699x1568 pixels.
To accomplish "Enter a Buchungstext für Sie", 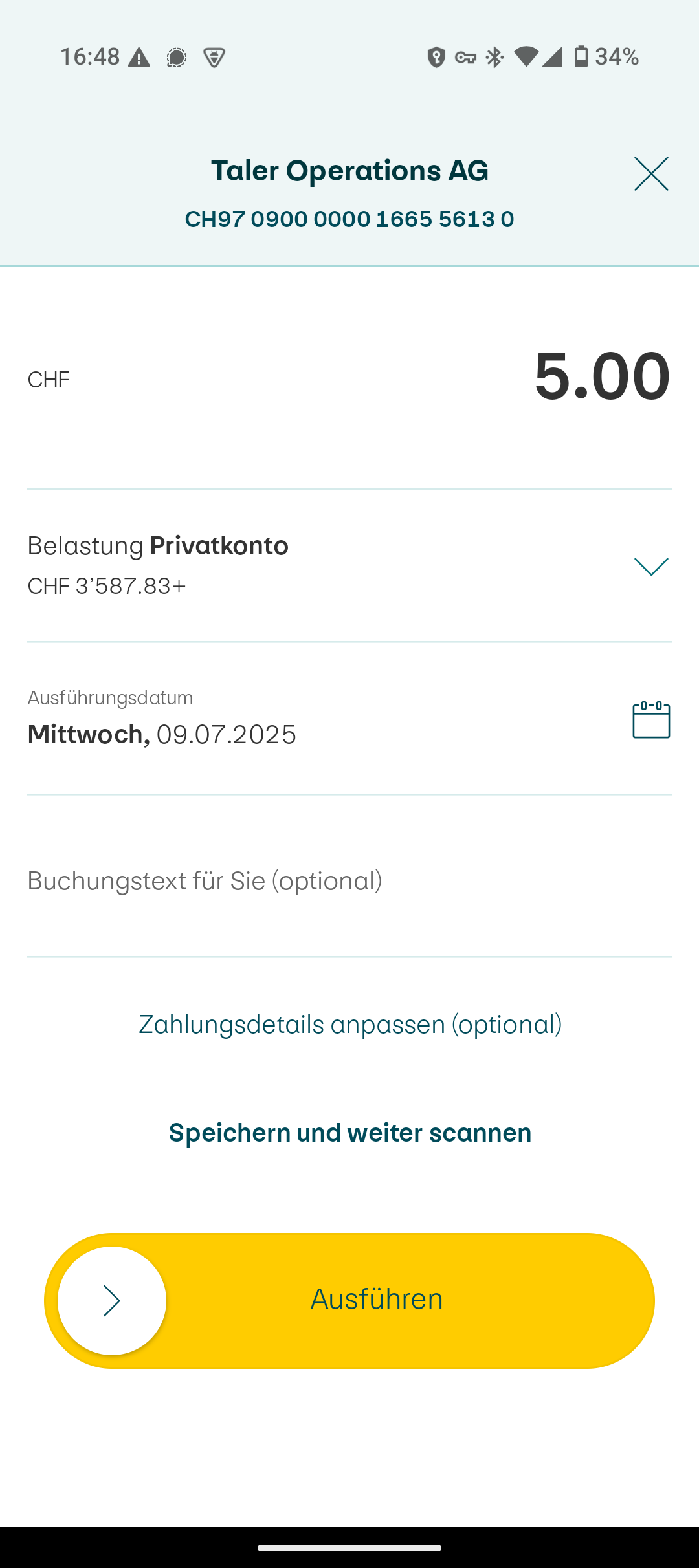I will [x=349, y=882].
